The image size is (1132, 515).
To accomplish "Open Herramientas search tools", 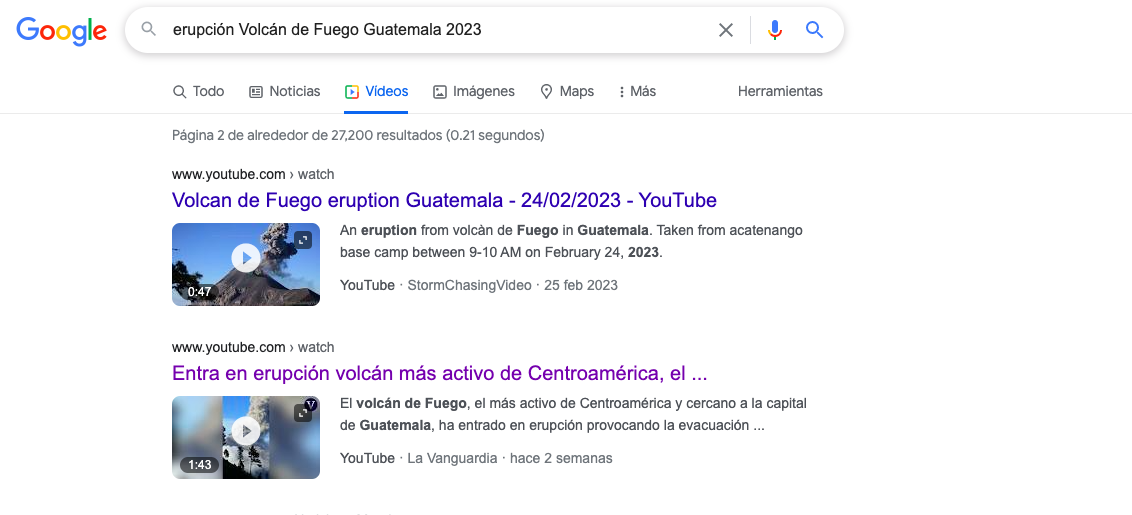I will pyautogui.click(x=780, y=91).
